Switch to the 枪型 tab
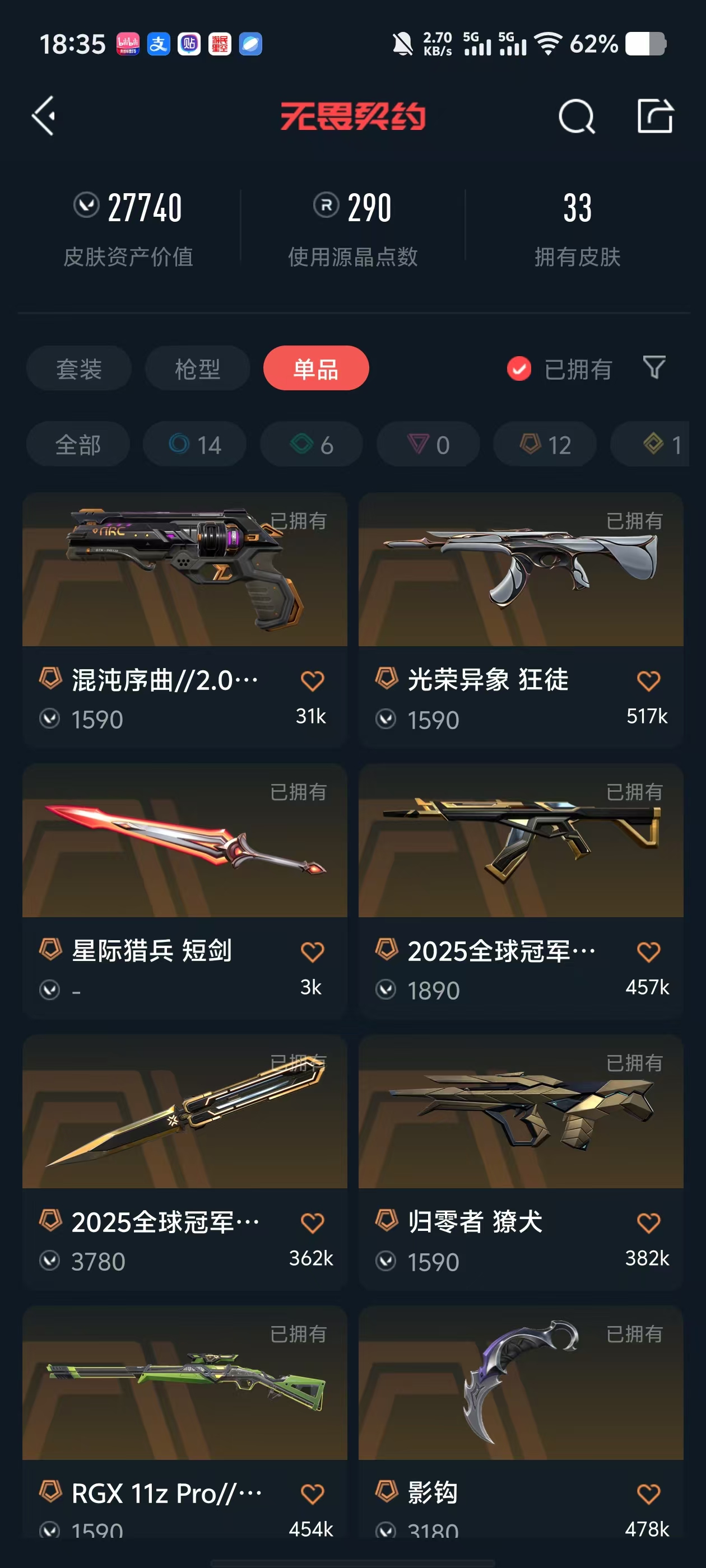The width and height of the screenshot is (706, 1568). click(197, 369)
